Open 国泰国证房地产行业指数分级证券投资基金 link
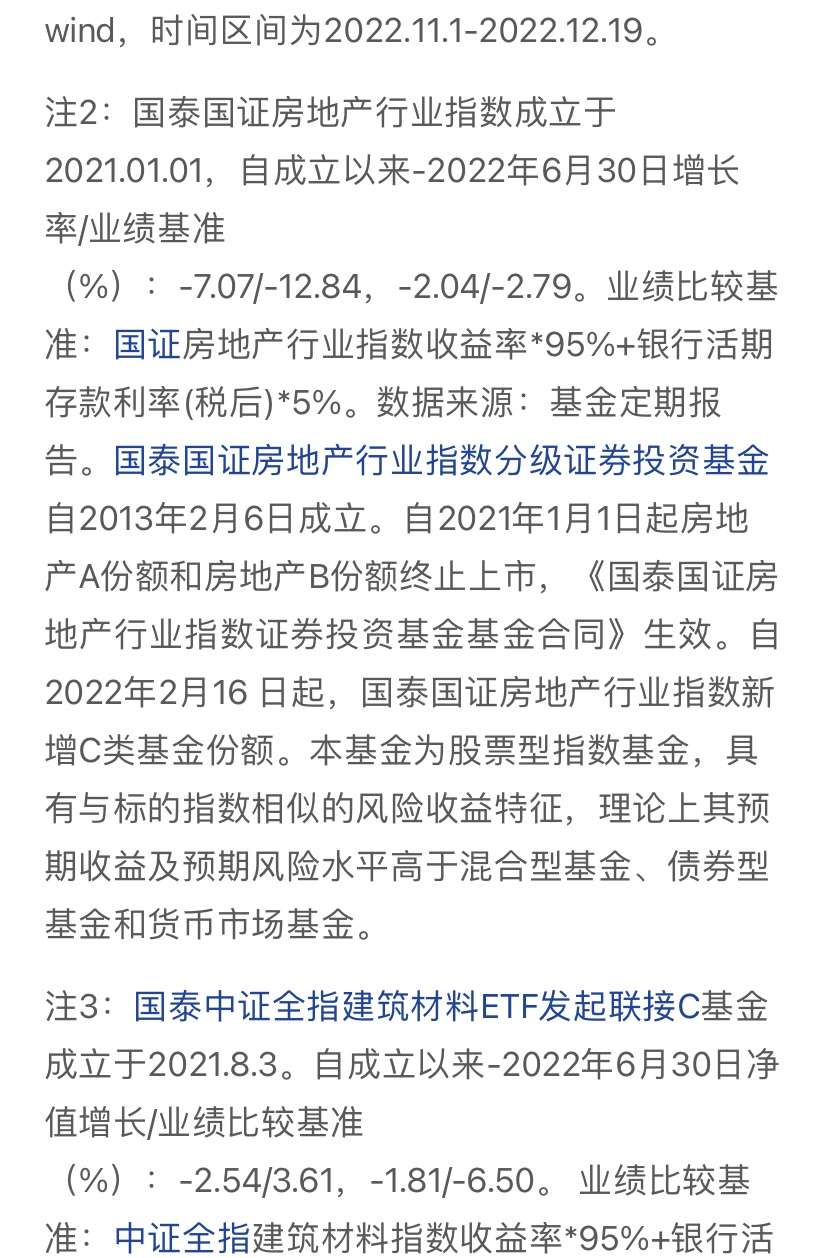Viewport: 827px width, 1258px height. [441, 461]
